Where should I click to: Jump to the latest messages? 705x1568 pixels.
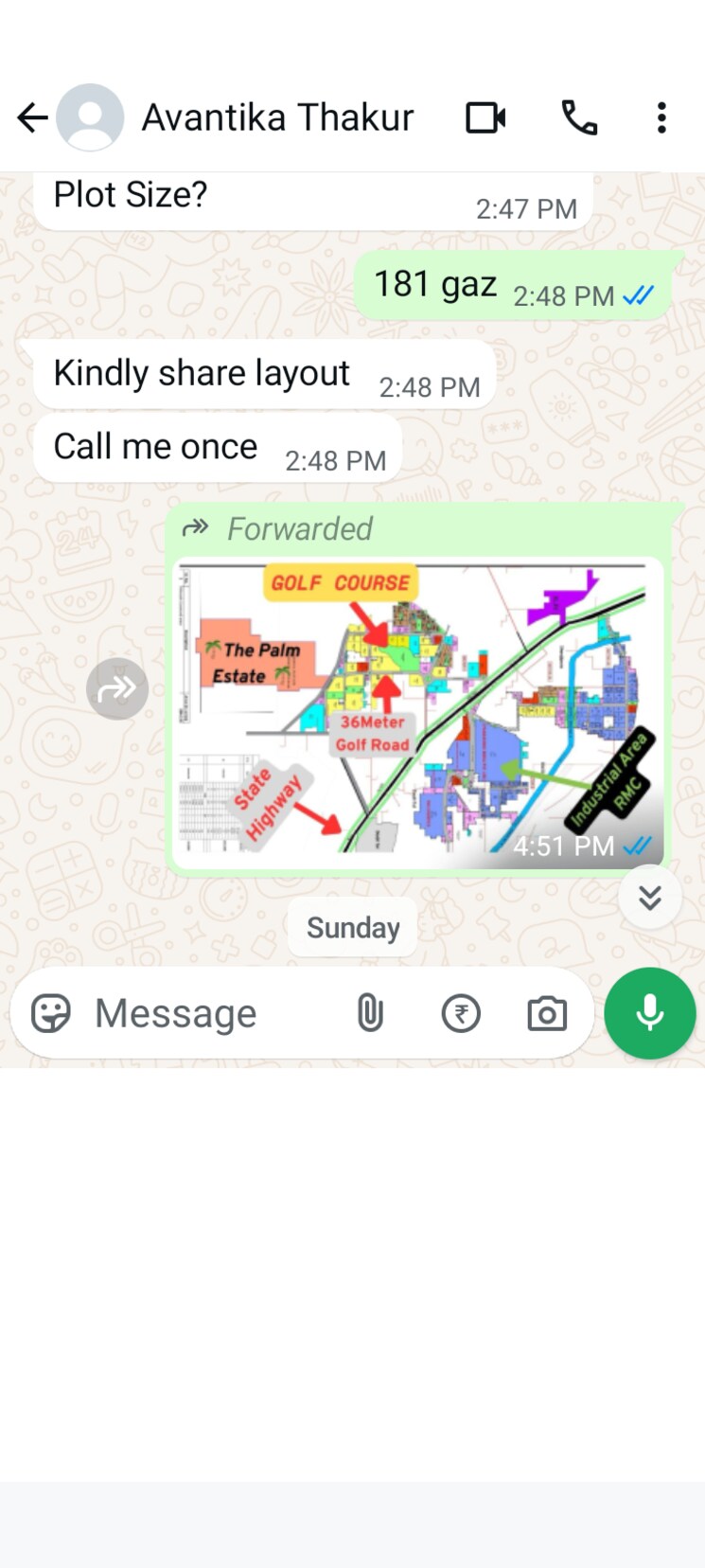coord(649,898)
